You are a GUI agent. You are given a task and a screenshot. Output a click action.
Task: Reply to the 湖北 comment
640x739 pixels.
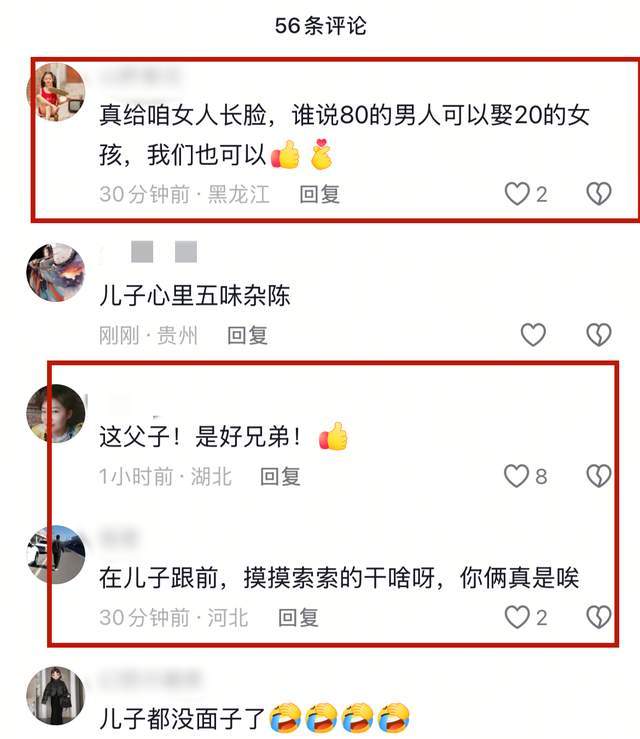tap(280, 477)
